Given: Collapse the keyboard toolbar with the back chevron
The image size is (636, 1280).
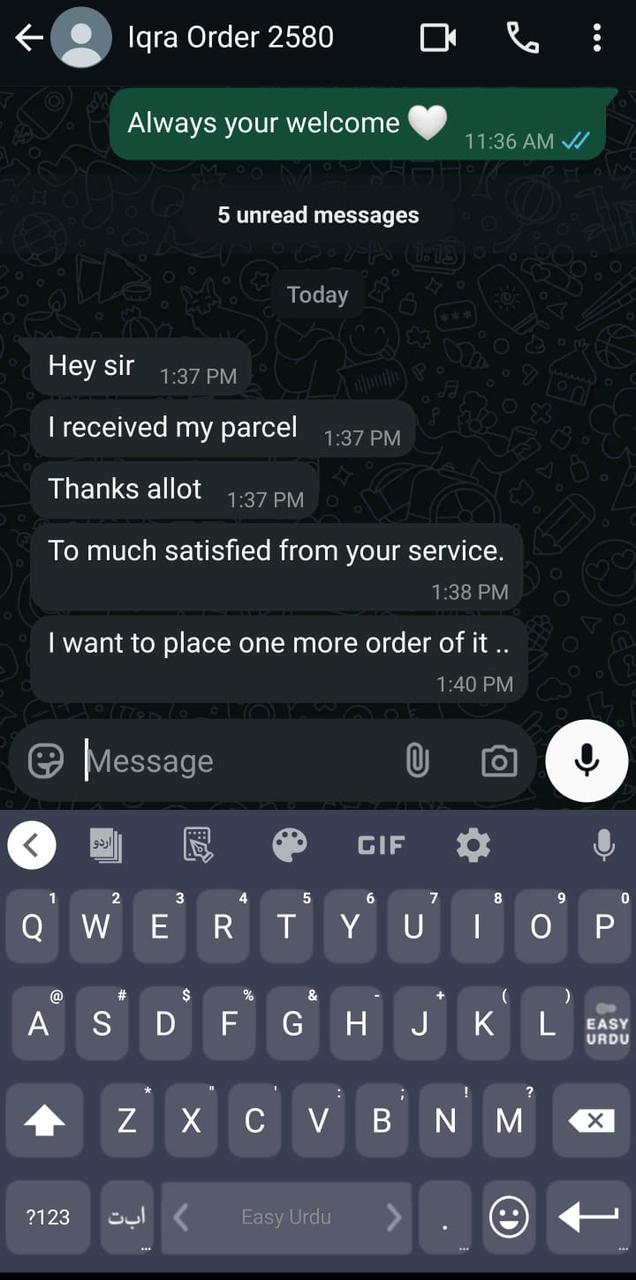Looking at the screenshot, I should tap(32, 846).
